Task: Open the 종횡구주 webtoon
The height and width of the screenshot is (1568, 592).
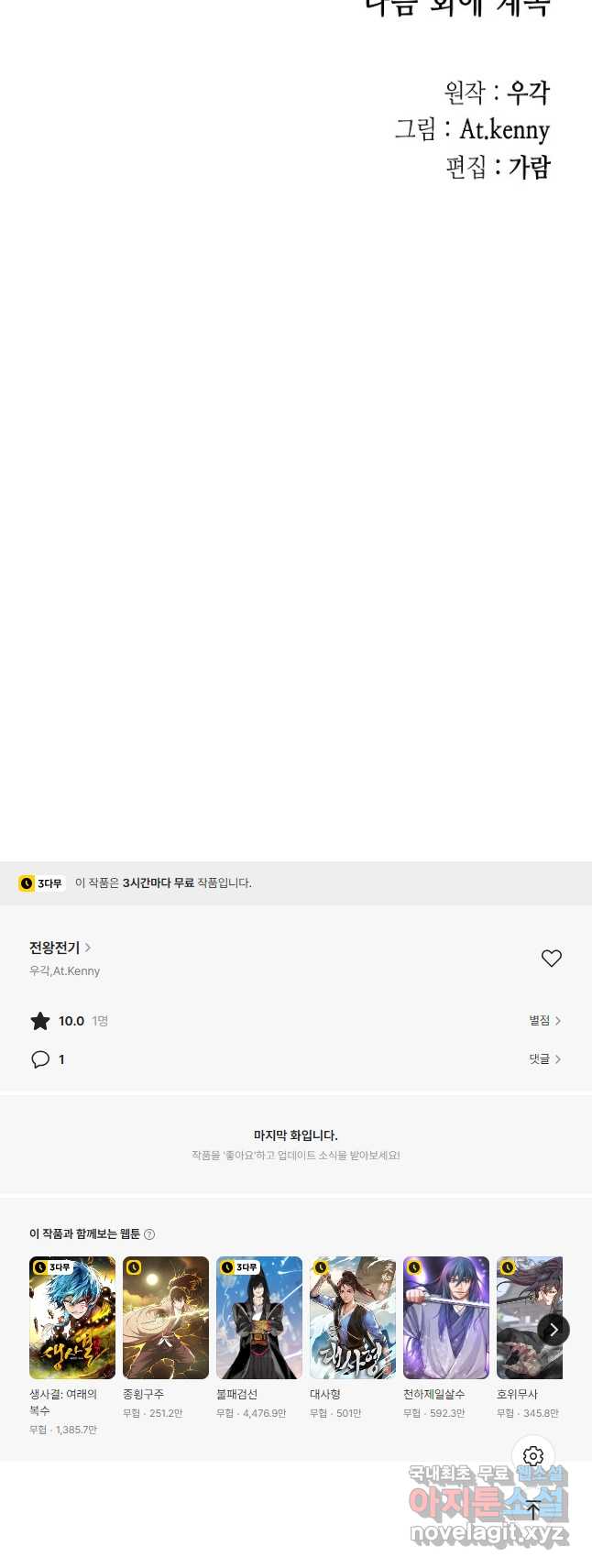Action: (x=166, y=1318)
